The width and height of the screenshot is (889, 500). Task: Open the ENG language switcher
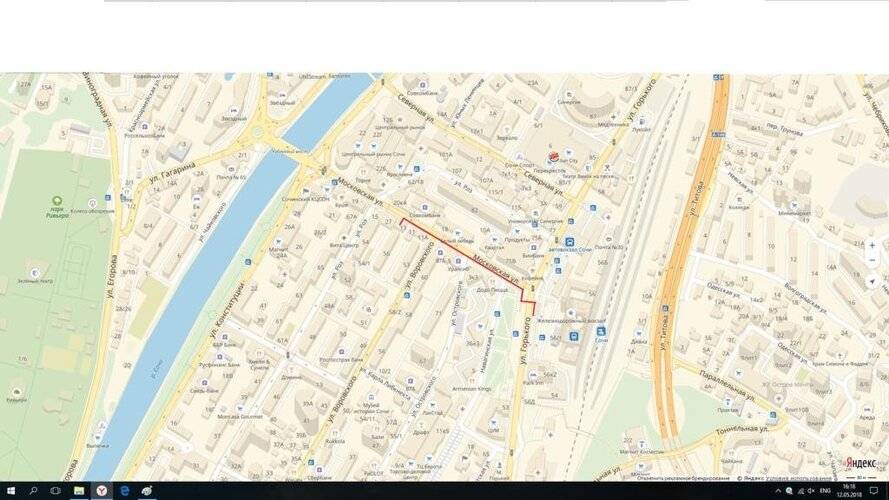click(x=825, y=491)
